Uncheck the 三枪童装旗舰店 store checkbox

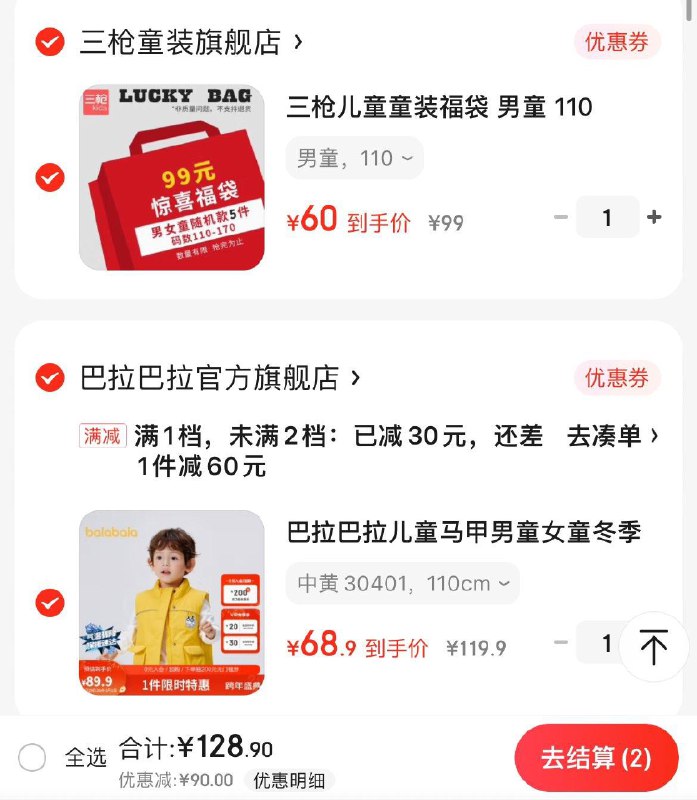pyautogui.click(x=49, y=42)
